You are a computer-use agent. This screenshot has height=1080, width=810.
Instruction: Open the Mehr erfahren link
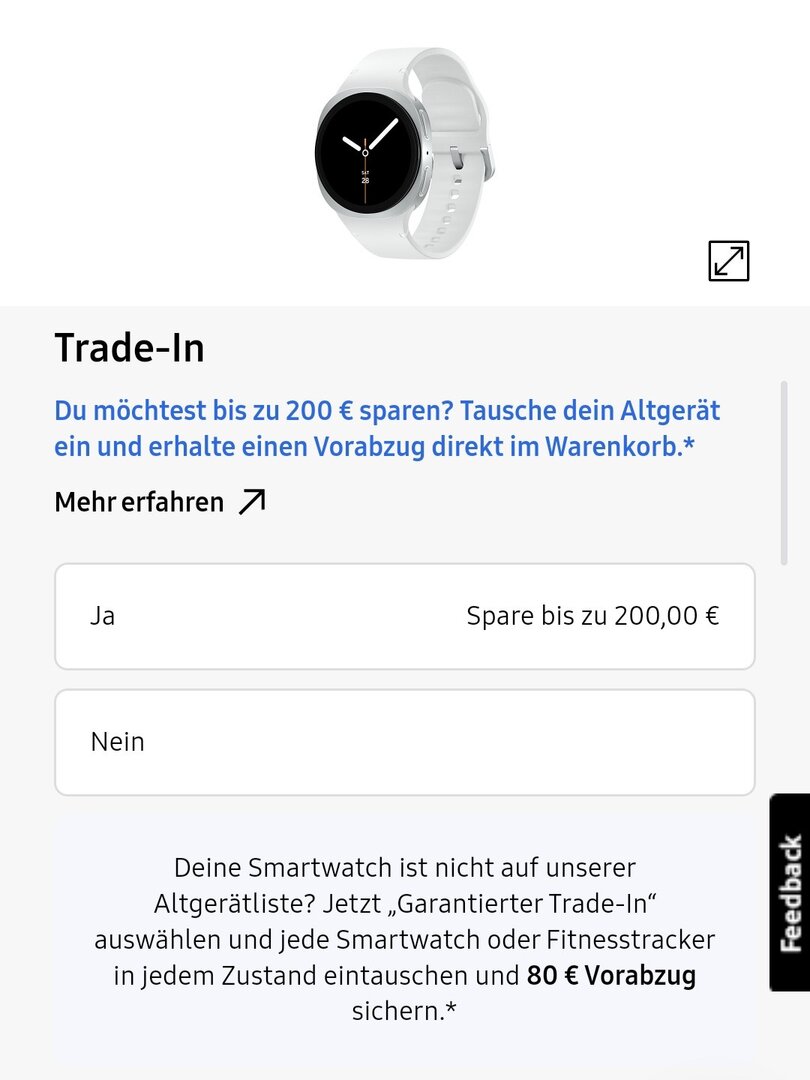(160, 502)
